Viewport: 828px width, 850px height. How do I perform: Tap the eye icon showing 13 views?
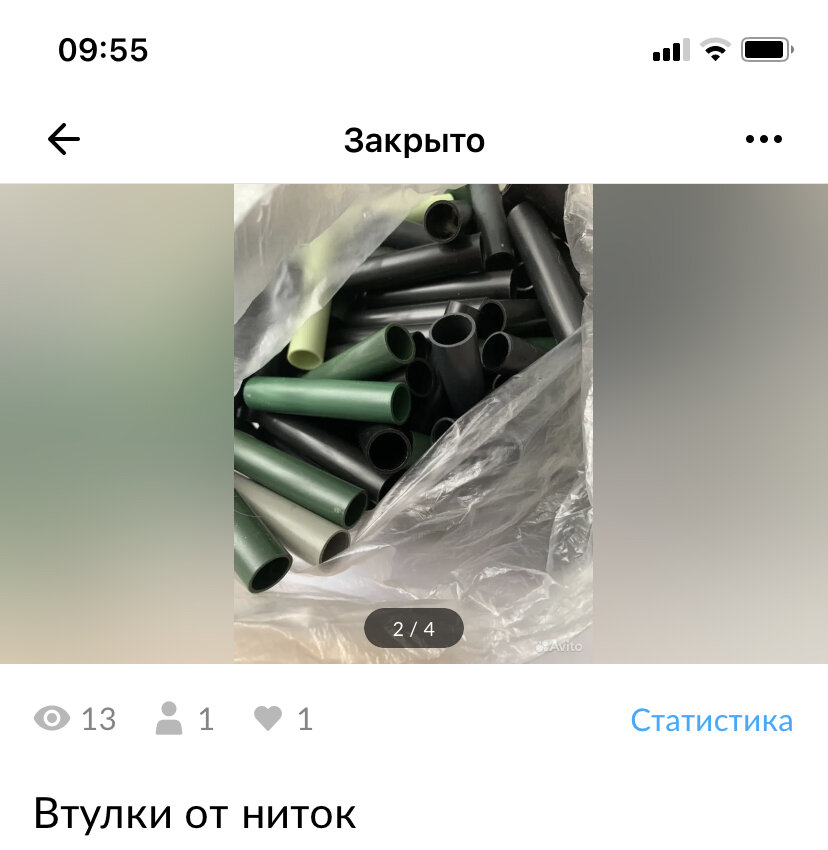[x=51, y=720]
